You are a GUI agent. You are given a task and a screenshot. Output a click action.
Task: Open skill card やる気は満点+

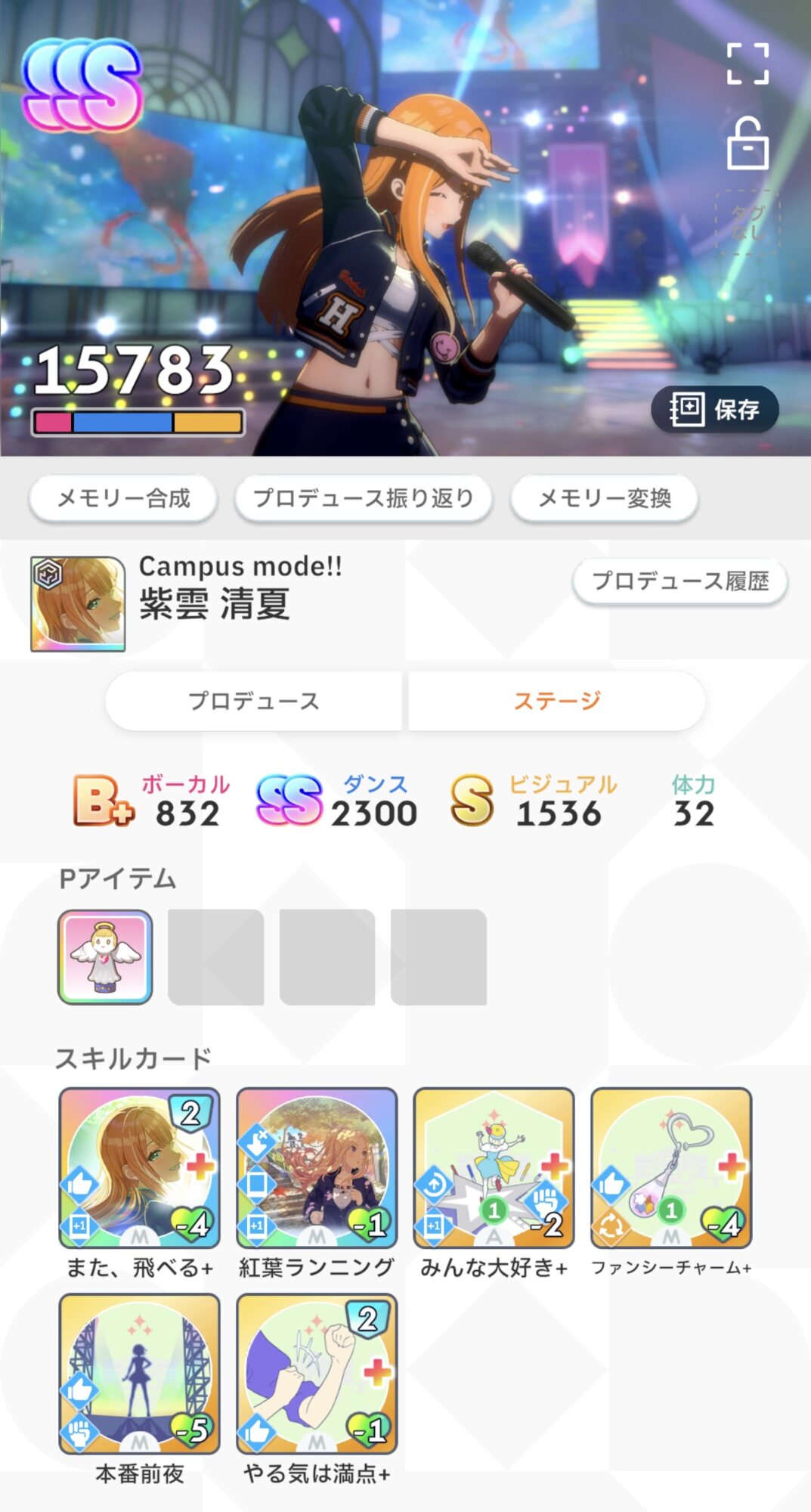tap(317, 1374)
